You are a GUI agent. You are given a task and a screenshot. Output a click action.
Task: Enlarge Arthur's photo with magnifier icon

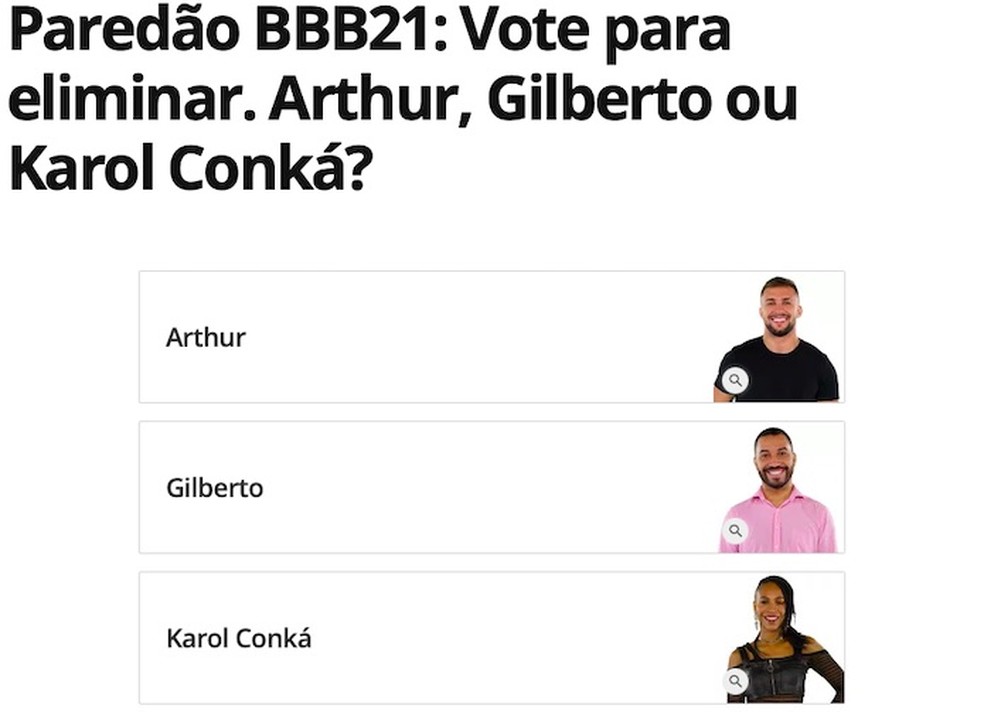(735, 380)
